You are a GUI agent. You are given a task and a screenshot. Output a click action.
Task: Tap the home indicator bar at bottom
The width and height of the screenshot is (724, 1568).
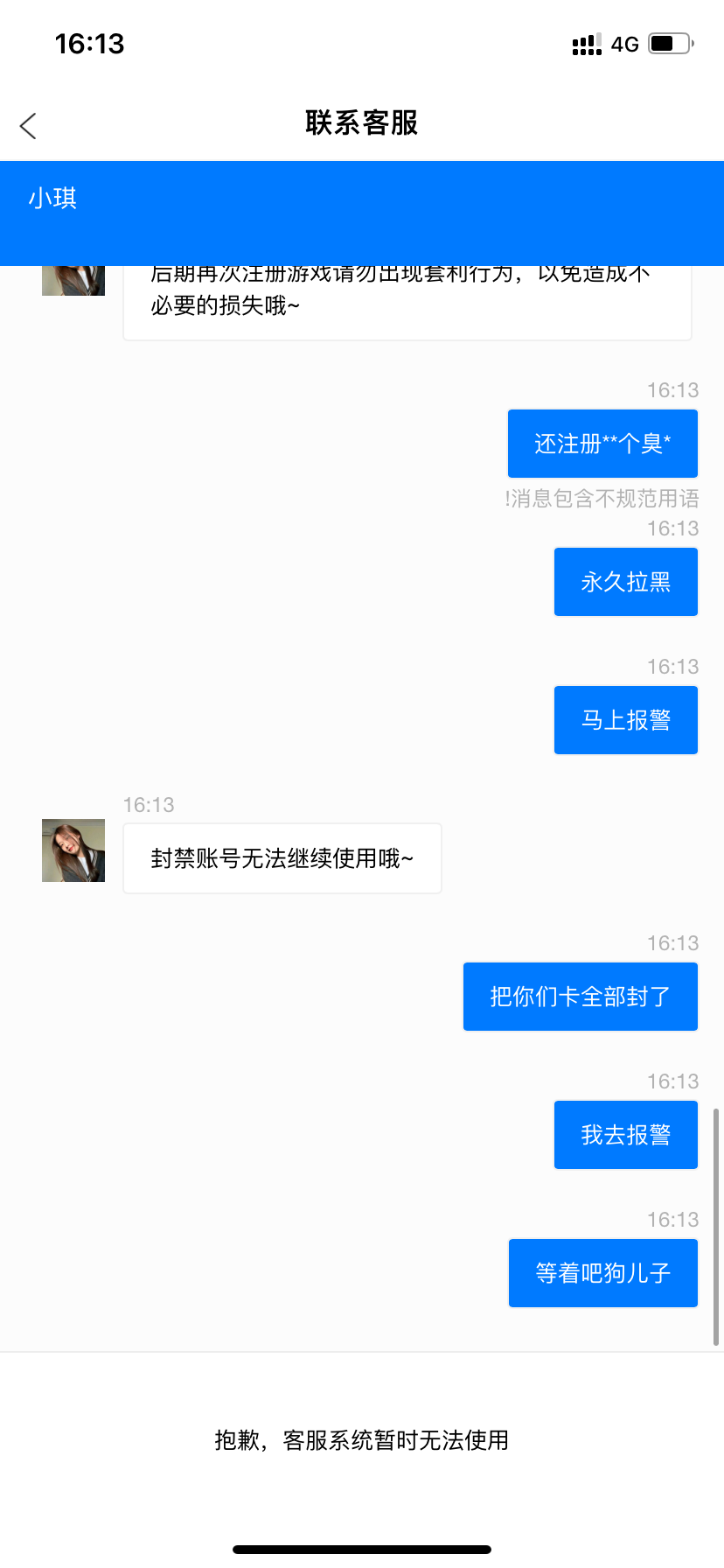362,1549
